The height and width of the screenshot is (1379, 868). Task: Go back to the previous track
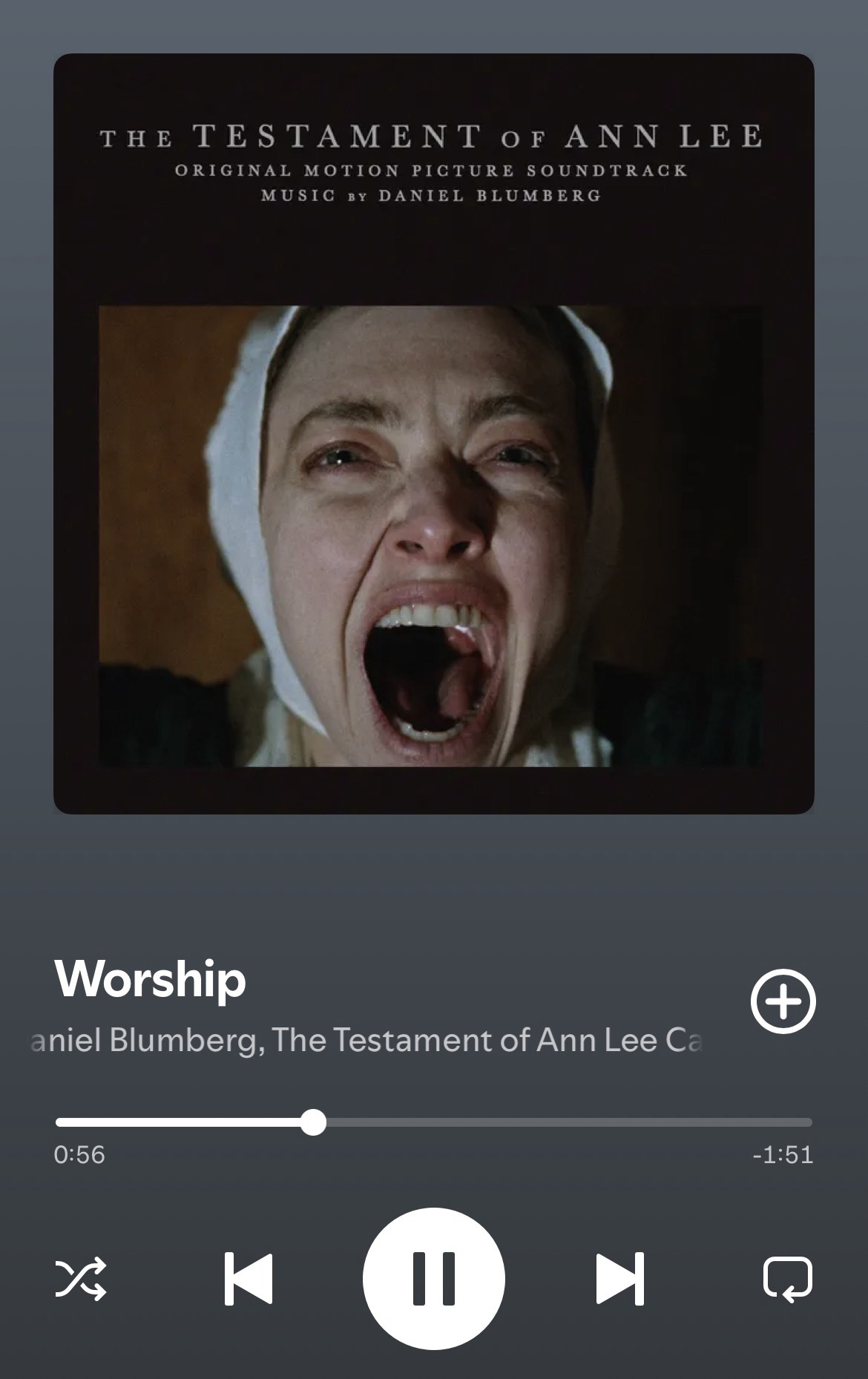[x=249, y=1278]
